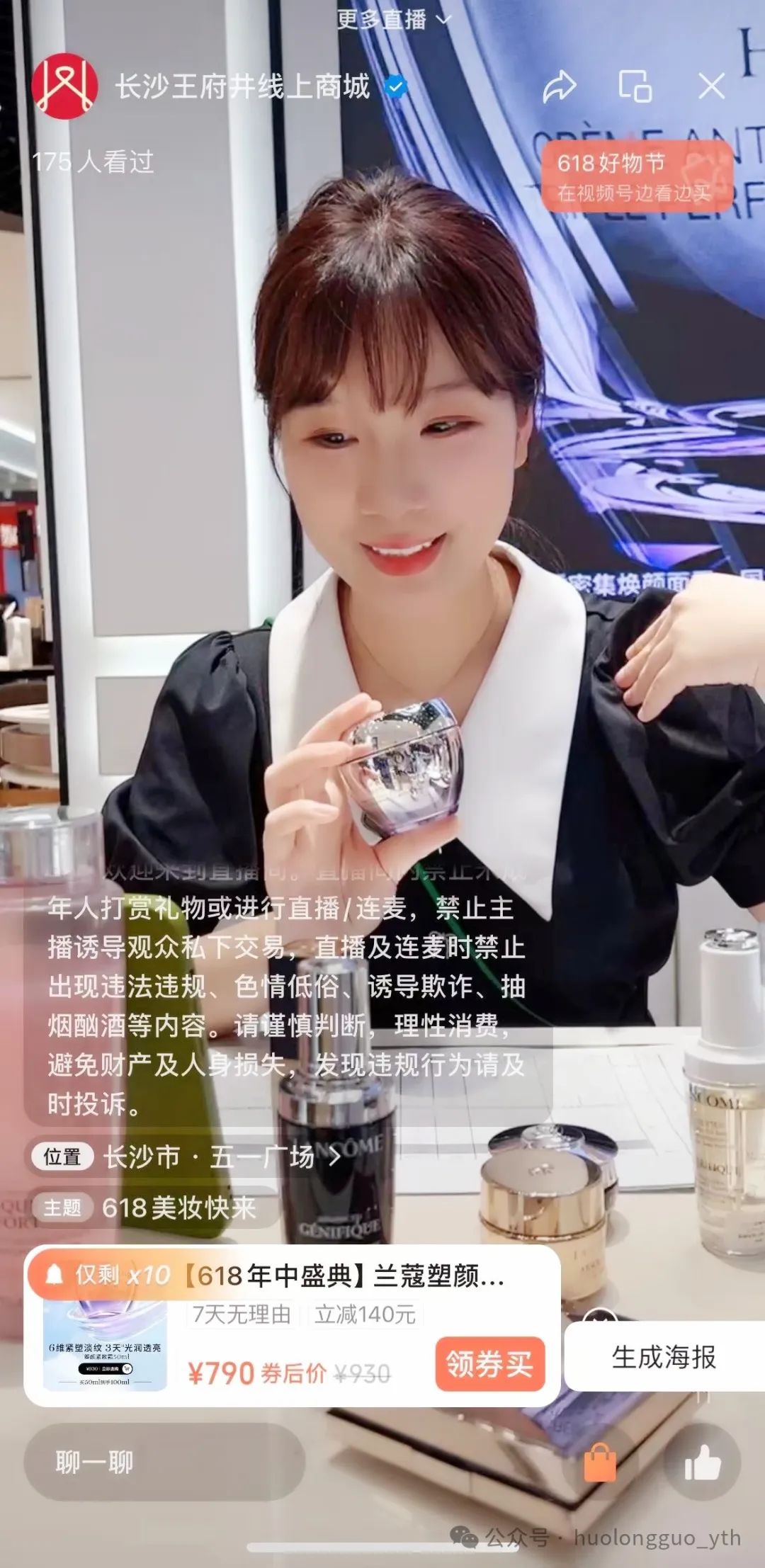Open the shopping bag icon
Image resolution: width=765 pixels, height=1568 pixels.
pos(599,1462)
